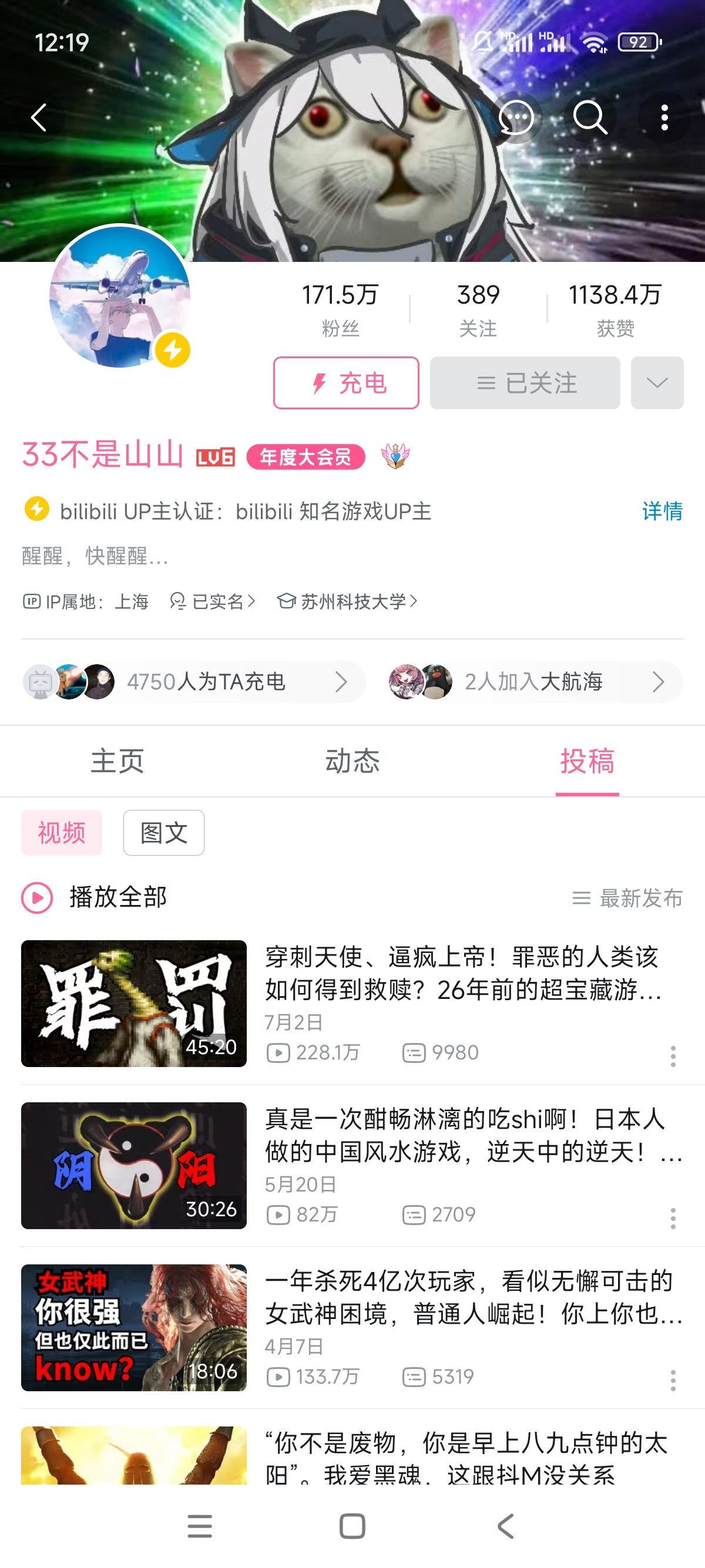Switch to the 主页 tab
Image resolution: width=705 pixels, height=1568 pixels.
117,761
